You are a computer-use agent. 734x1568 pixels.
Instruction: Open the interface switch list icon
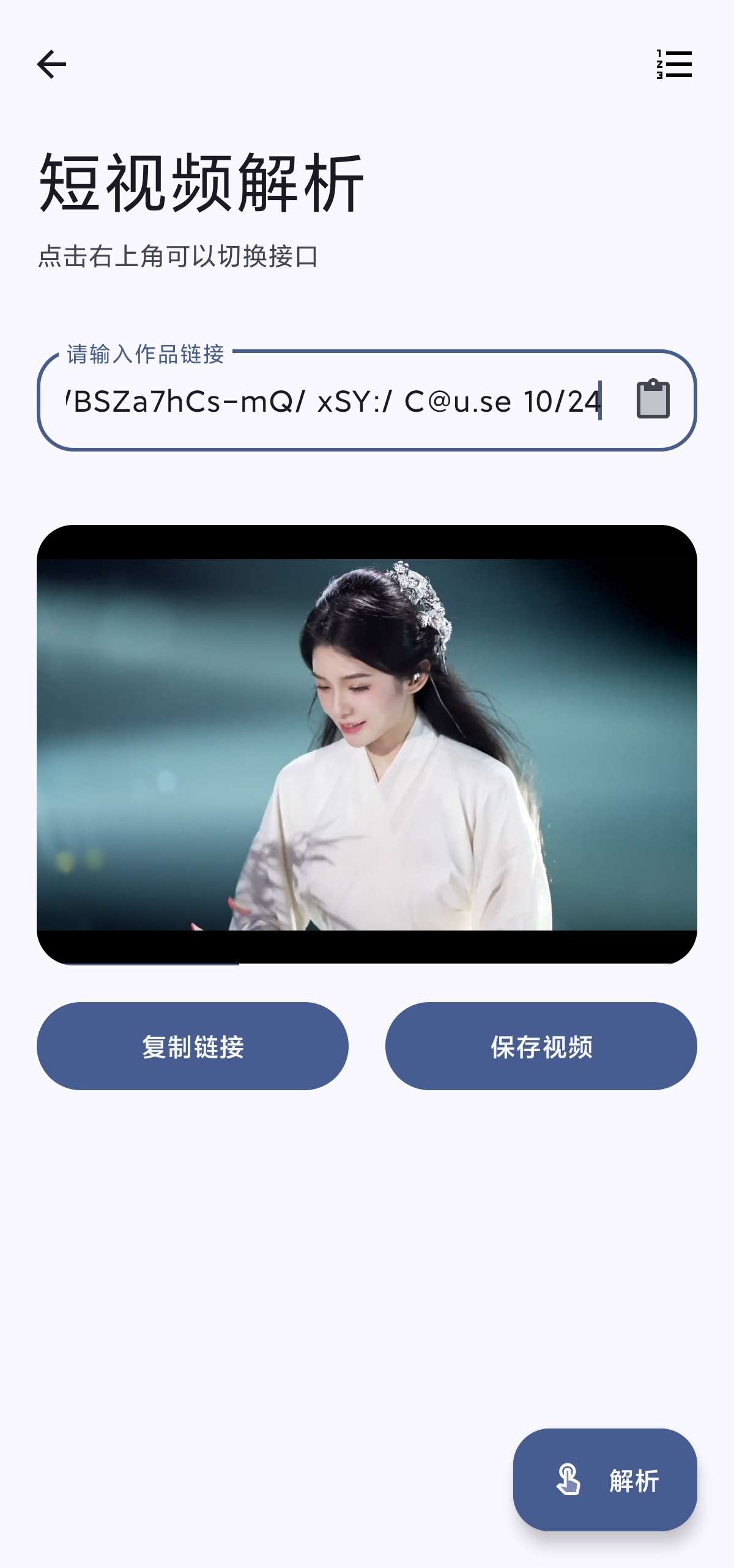click(x=674, y=64)
